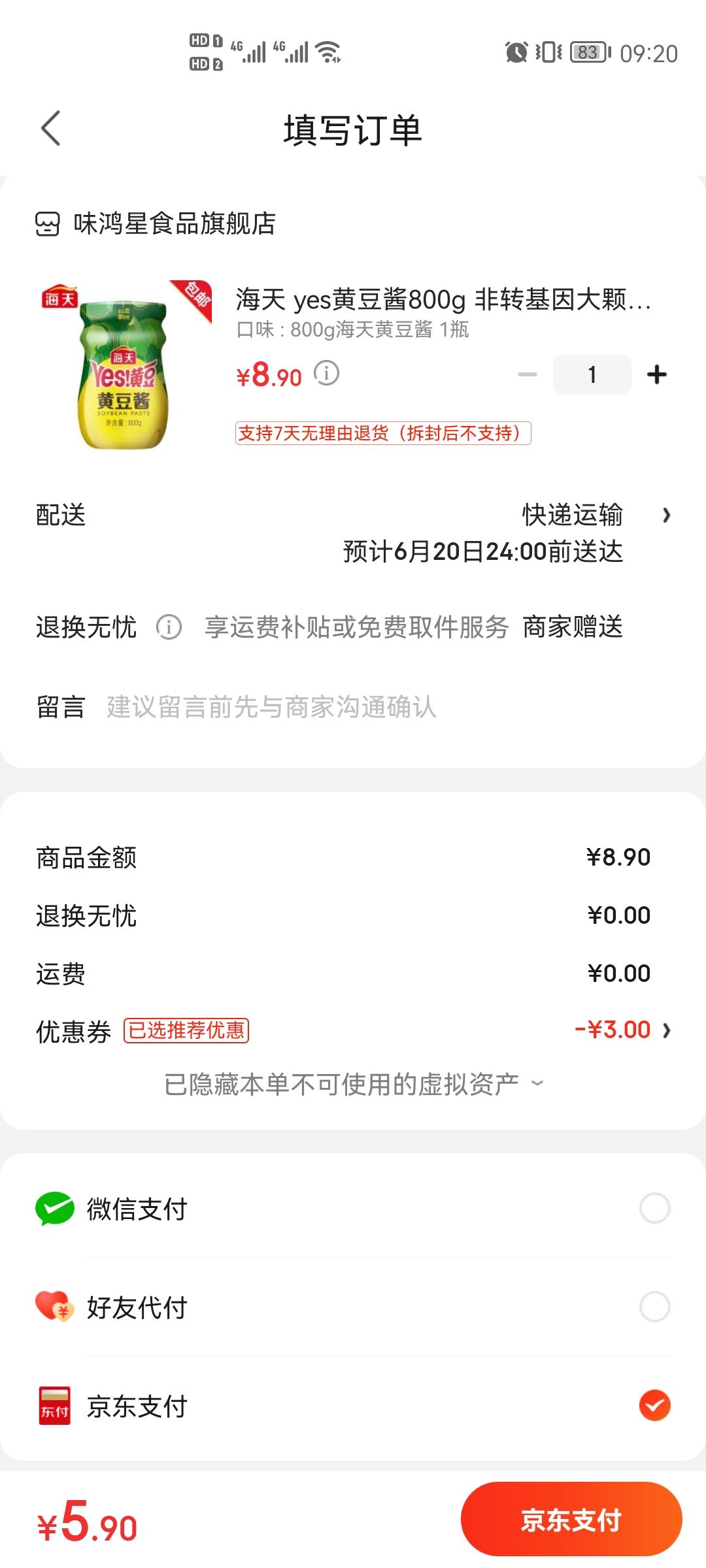Decrease quantity with the minus button
The image size is (706, 1568).
[527, 374]
